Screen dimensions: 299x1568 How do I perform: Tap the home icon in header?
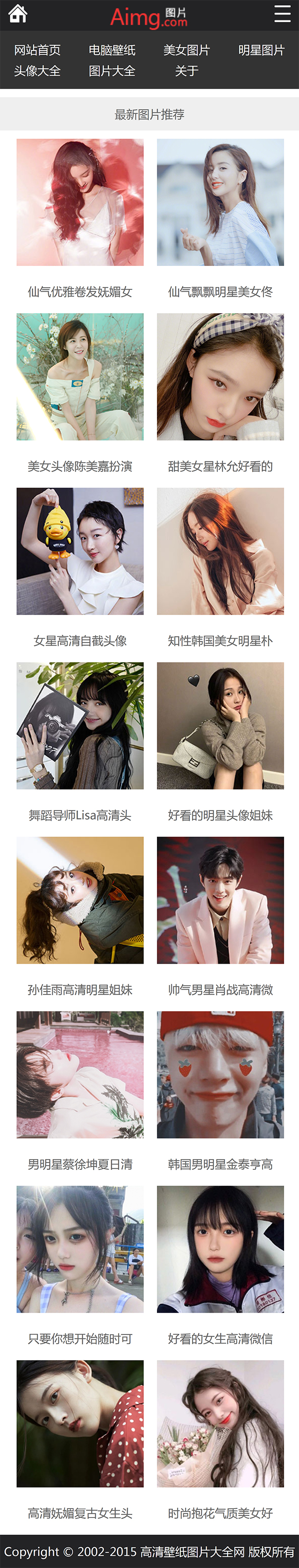coord(18,14)
